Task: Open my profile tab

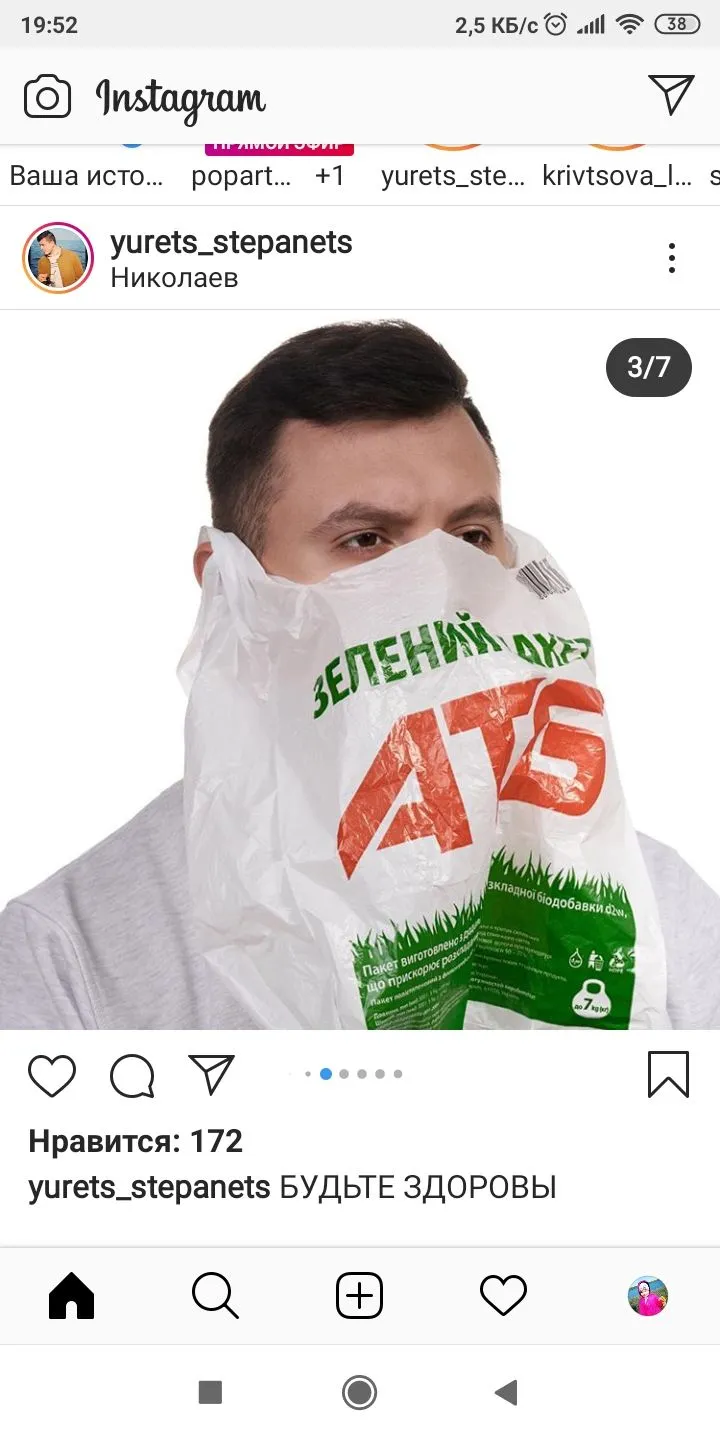Action: (647, 1296)
